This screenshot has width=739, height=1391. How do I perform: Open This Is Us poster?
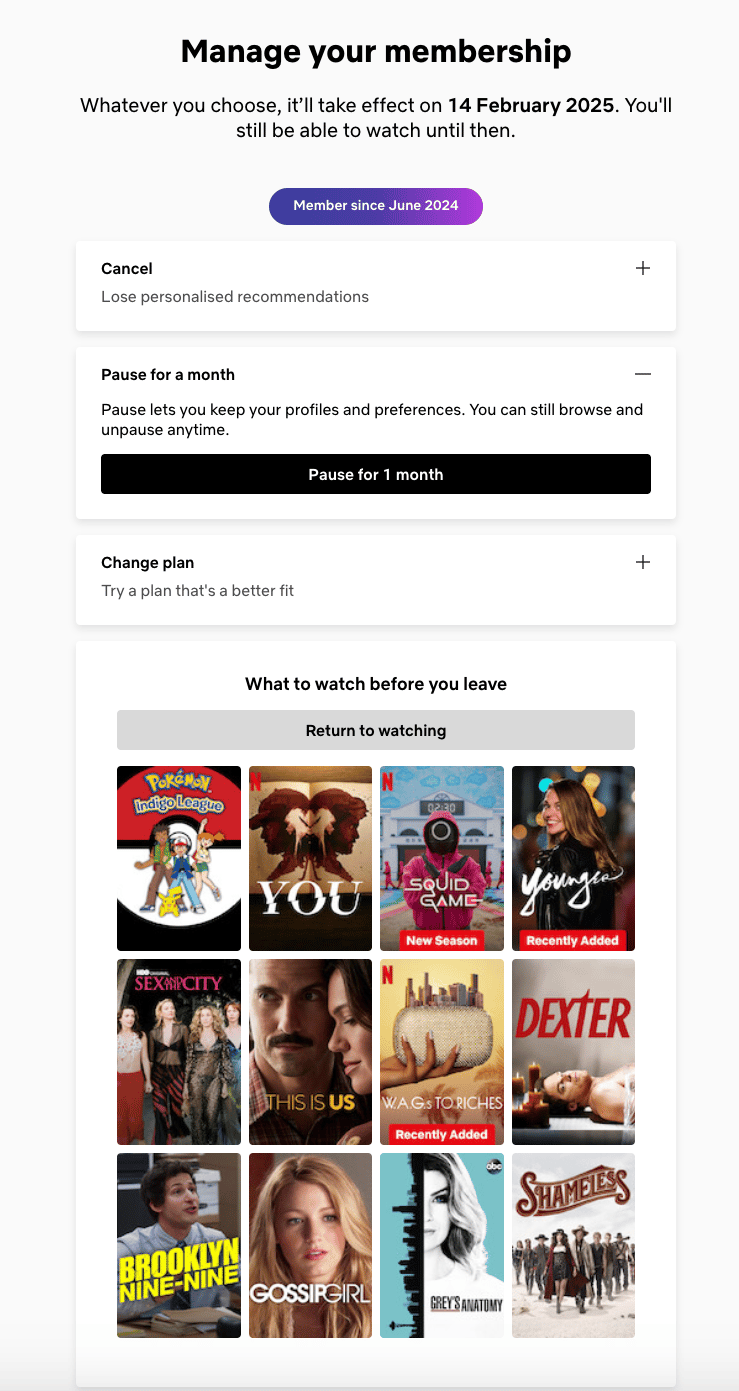310,1052
